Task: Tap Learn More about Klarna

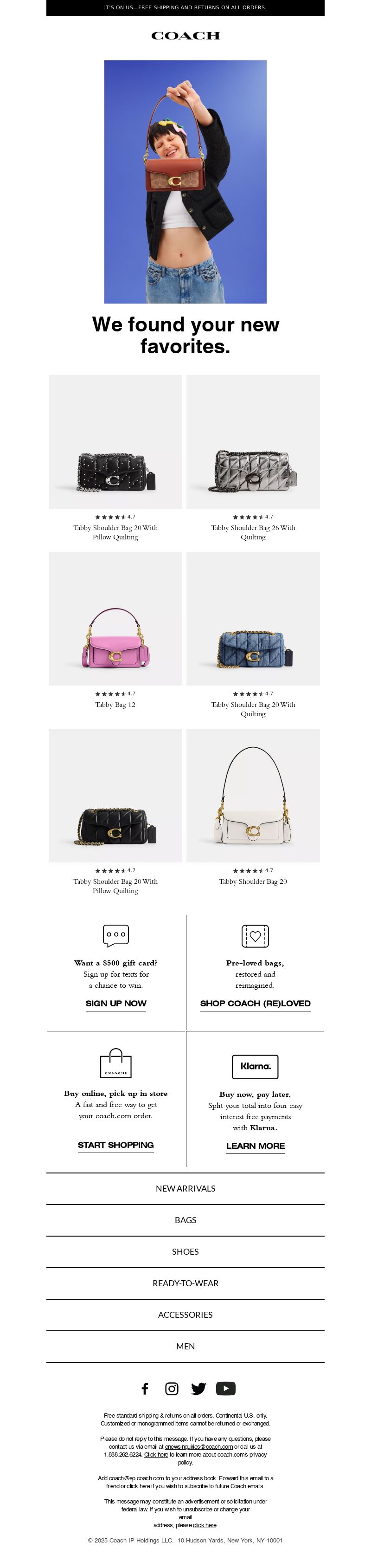Action: (256, 1146)
